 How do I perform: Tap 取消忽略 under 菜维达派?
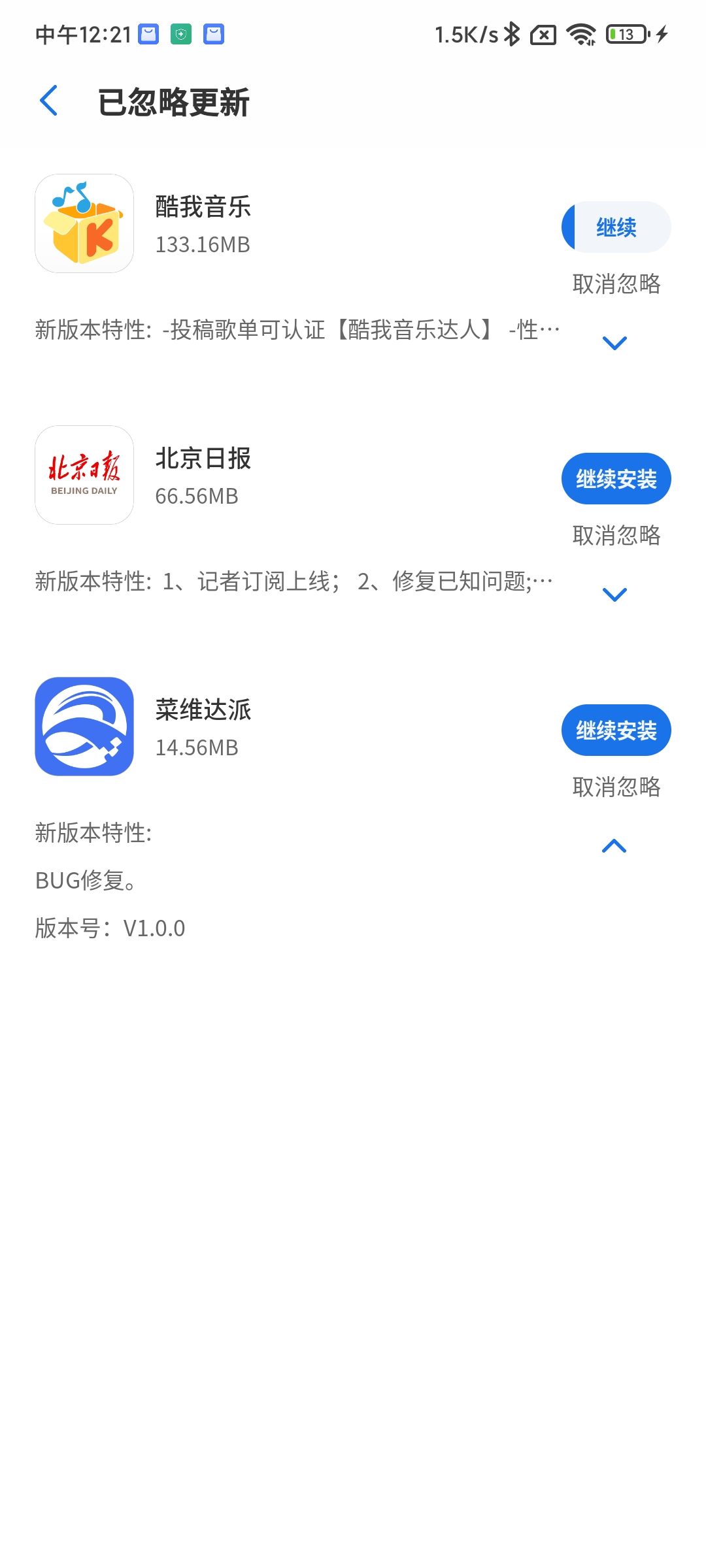click(x=616, y=787)
